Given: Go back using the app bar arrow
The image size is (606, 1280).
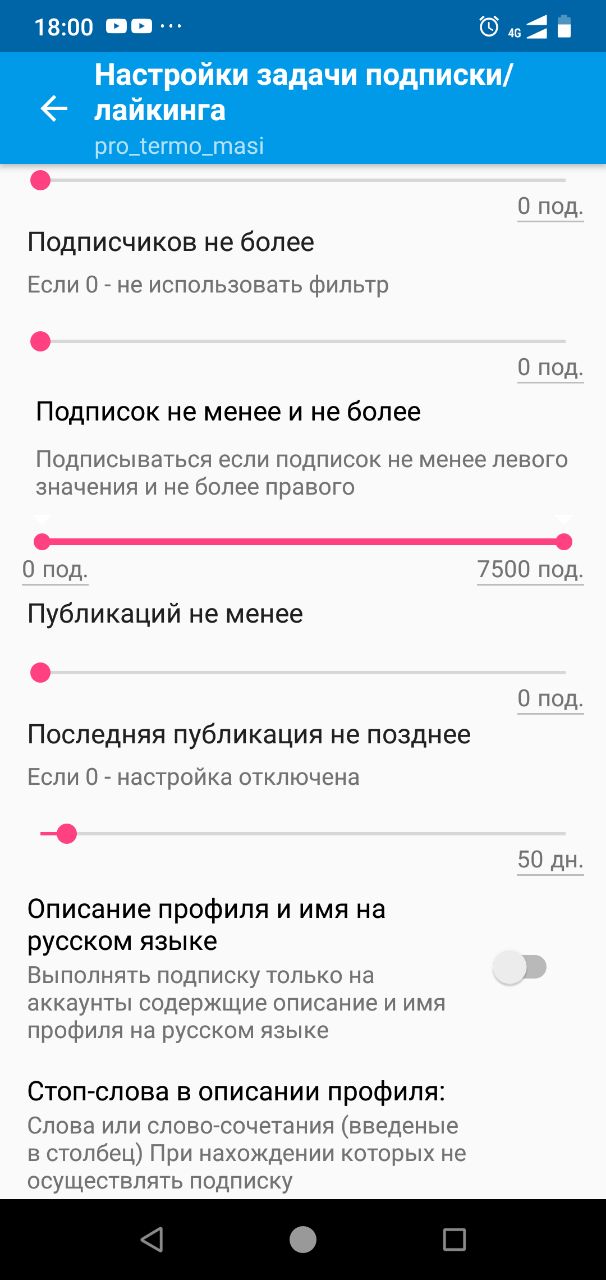Looking at the screenshot, I should pyautogui.click(x=53, y=109).
